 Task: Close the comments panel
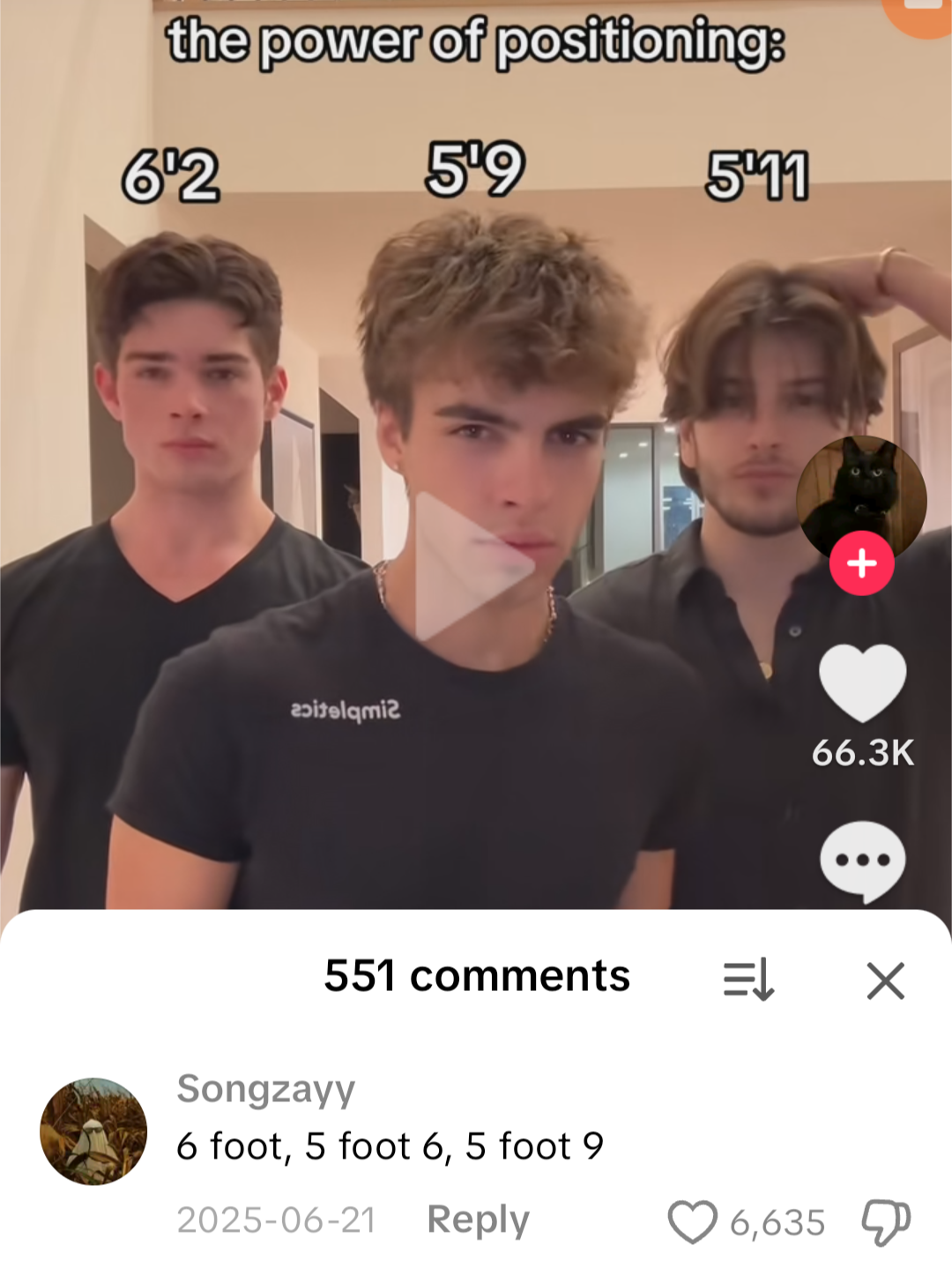[x=885, y=980]
